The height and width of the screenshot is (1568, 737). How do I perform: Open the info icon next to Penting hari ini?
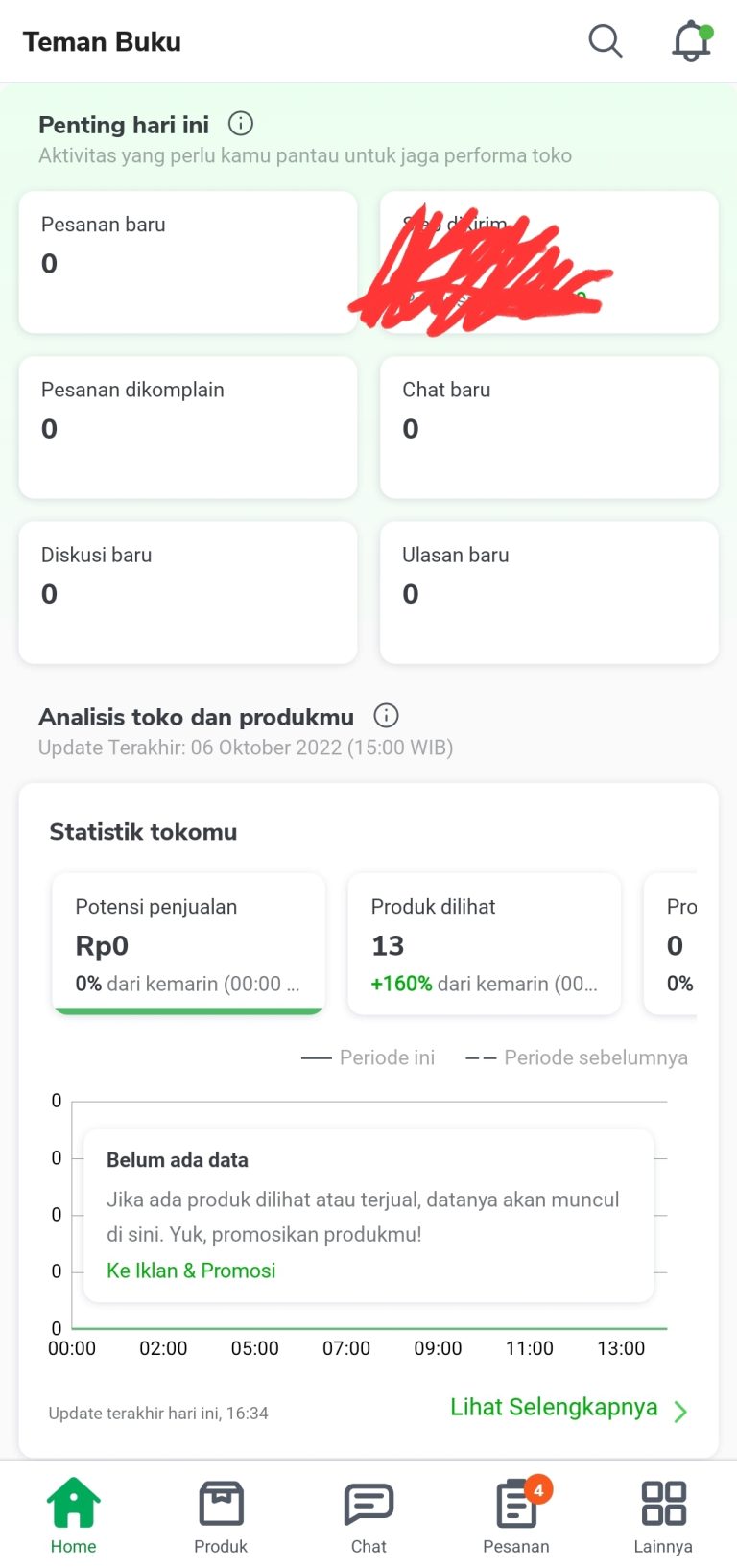[240, 124]
